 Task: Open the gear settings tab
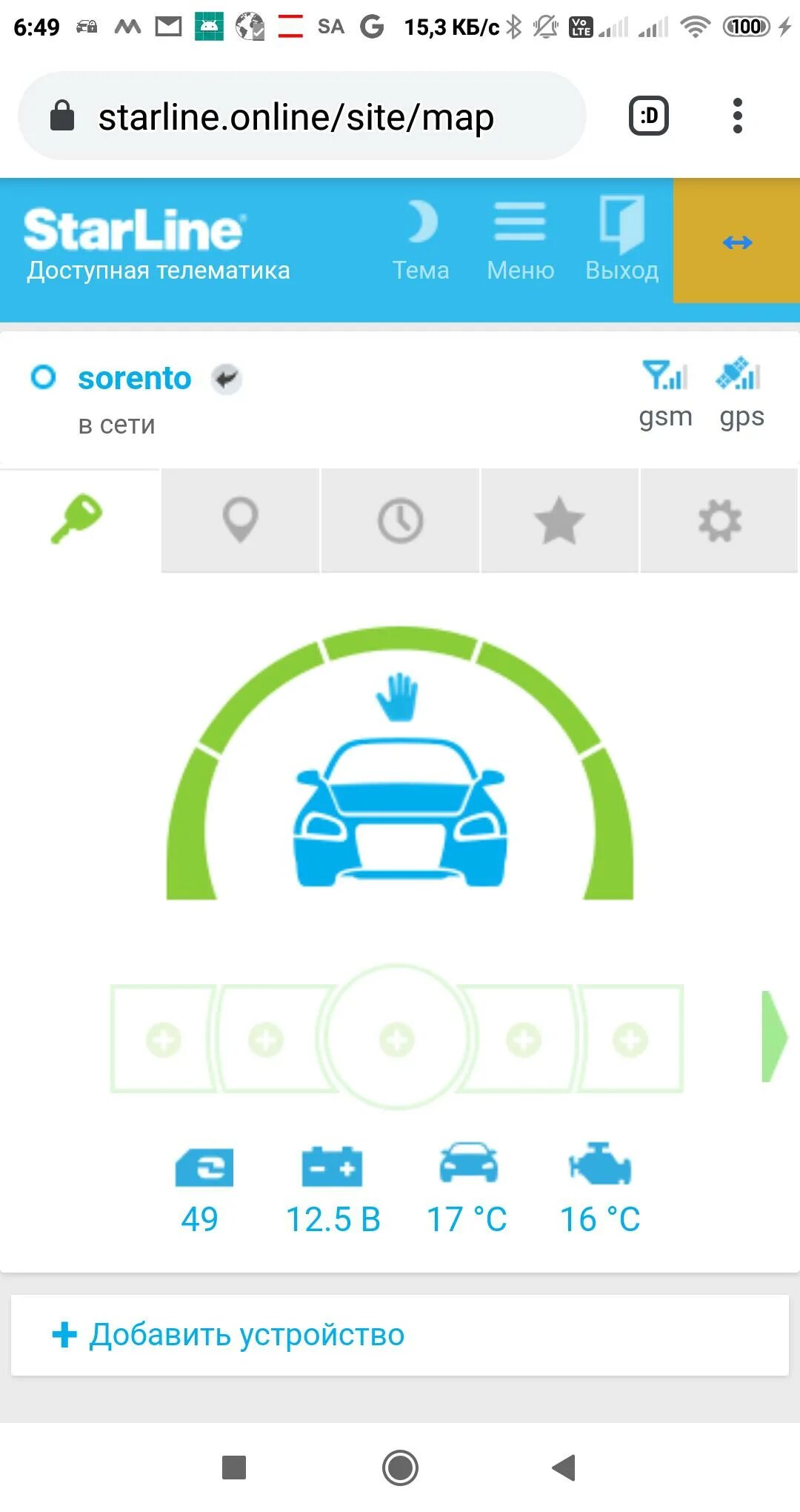click(x=719, y=520)
